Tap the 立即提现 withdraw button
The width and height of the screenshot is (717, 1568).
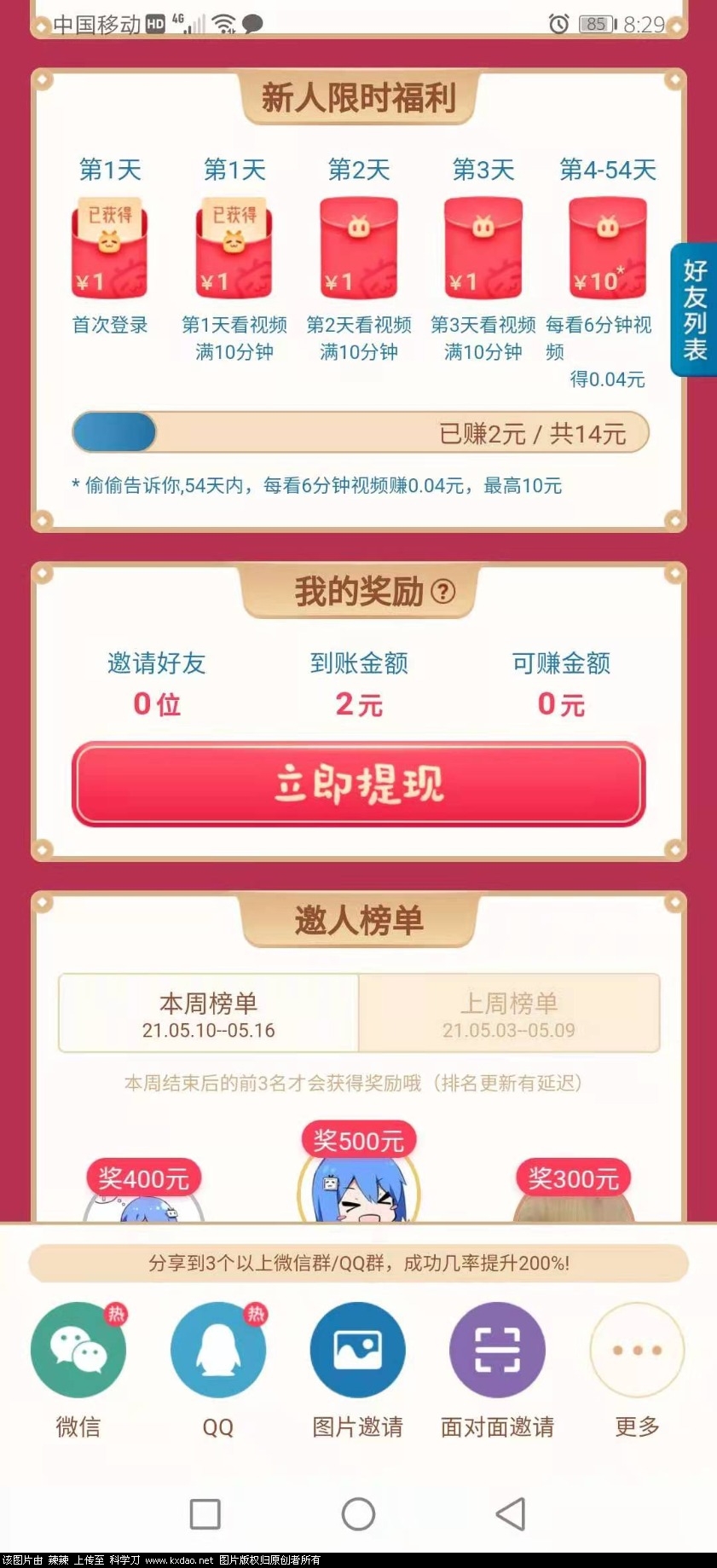(358, 784)
